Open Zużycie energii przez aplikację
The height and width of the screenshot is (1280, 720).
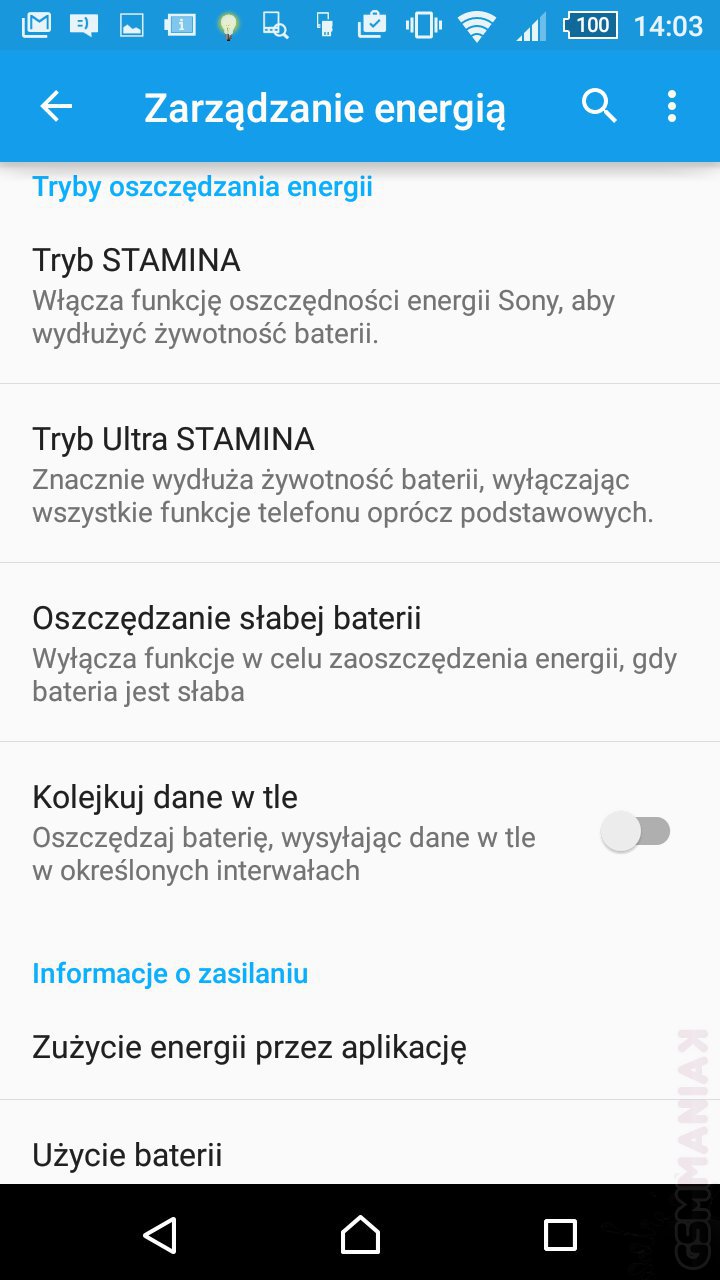360,1047
